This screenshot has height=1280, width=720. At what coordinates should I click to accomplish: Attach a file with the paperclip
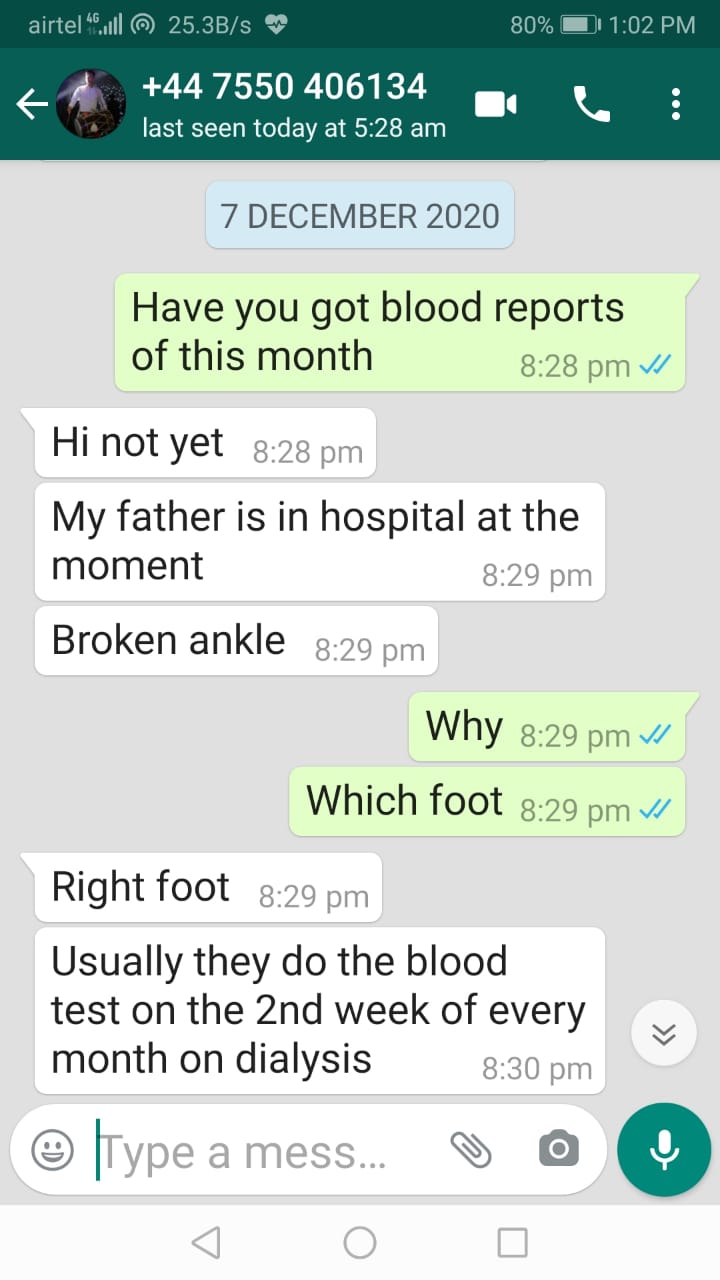[x=471, y=1150]
